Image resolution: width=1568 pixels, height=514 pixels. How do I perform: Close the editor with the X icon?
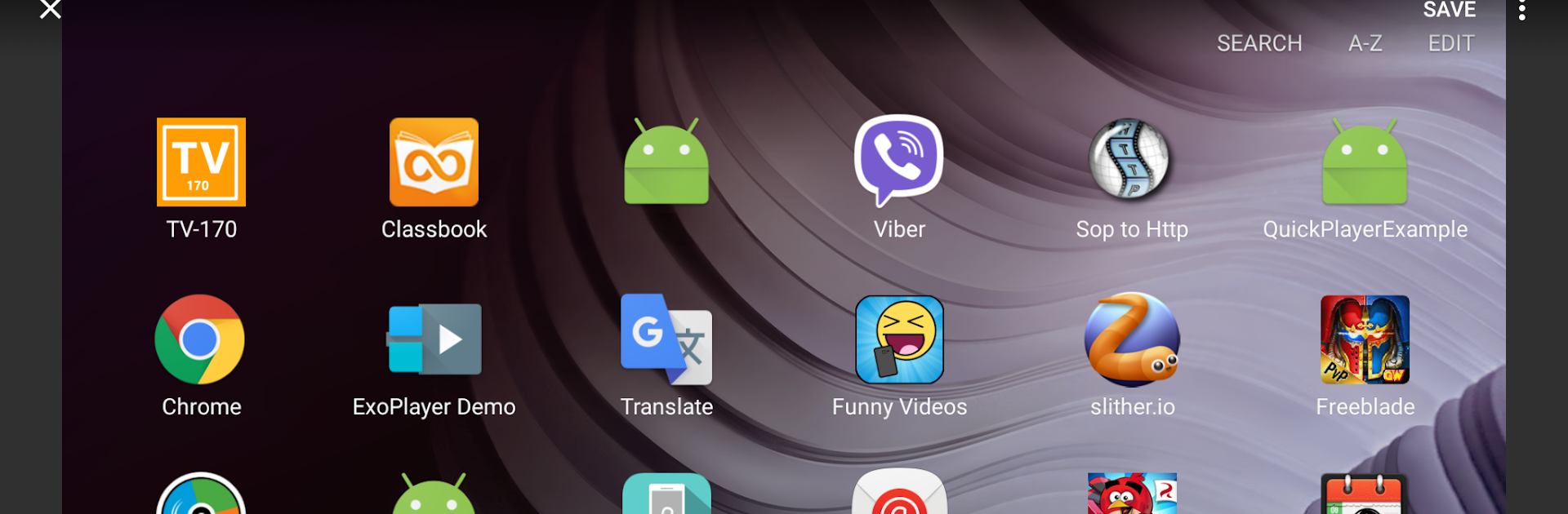coord(51,10)
